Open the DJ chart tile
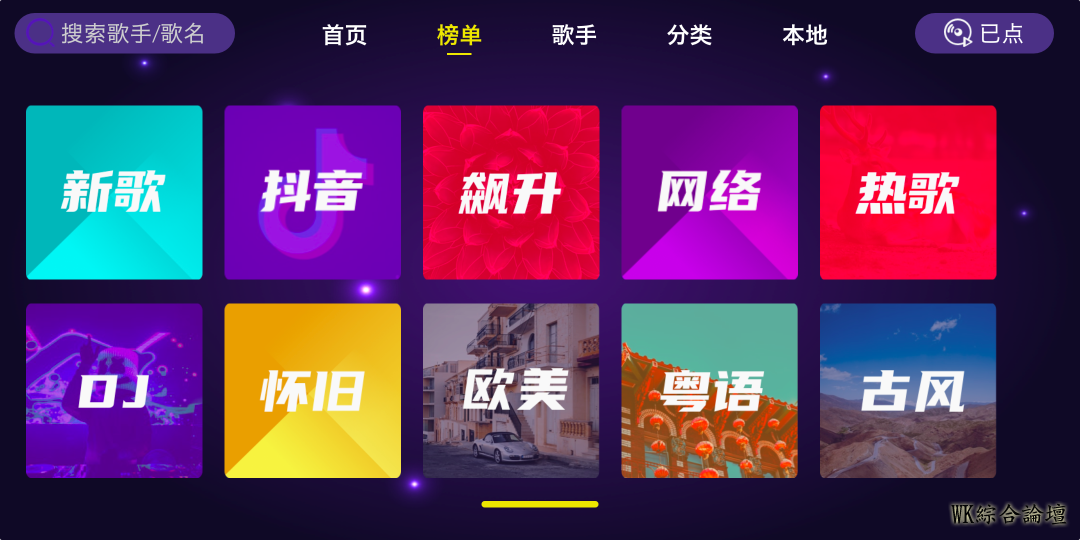 click(114, 390)
